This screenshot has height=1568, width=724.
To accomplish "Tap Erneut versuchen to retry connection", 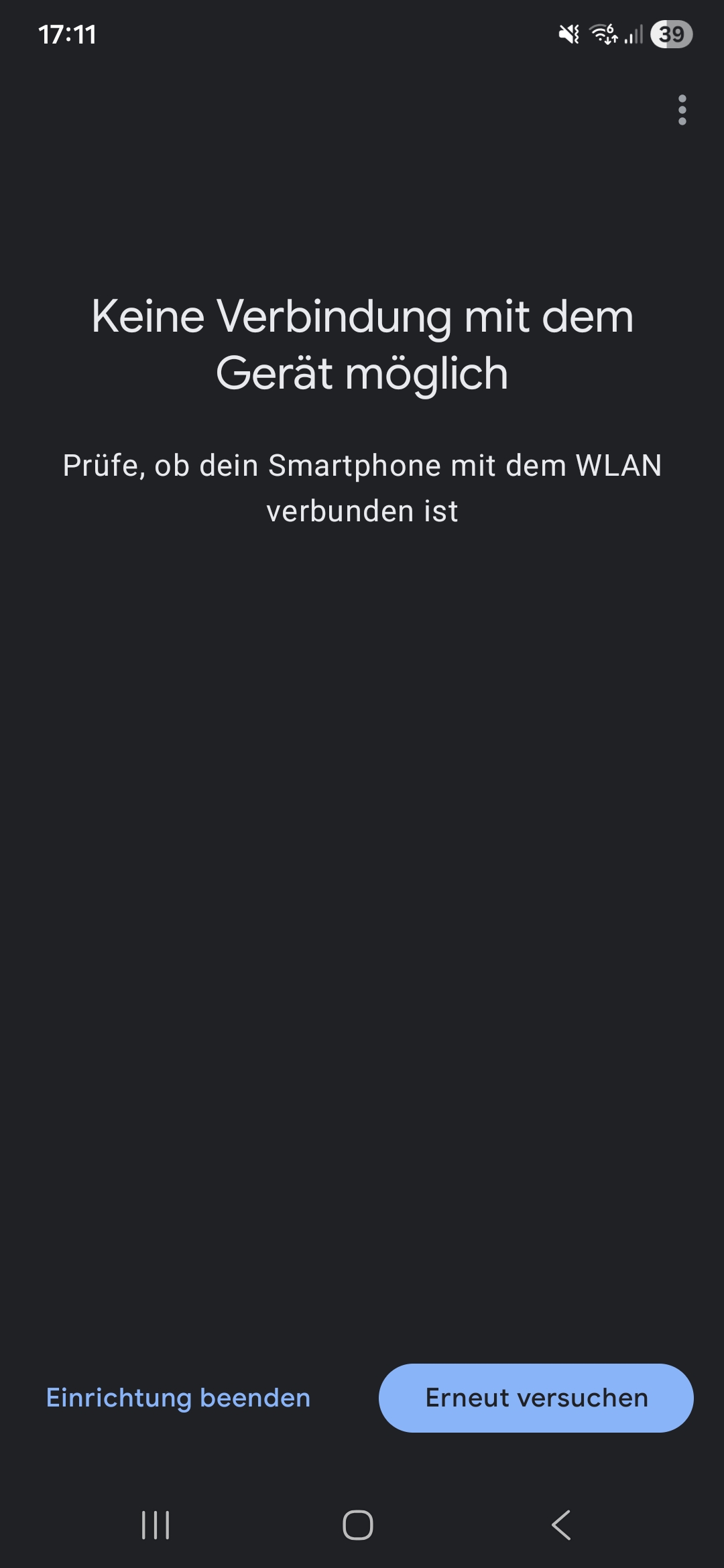I will 536,1398.
